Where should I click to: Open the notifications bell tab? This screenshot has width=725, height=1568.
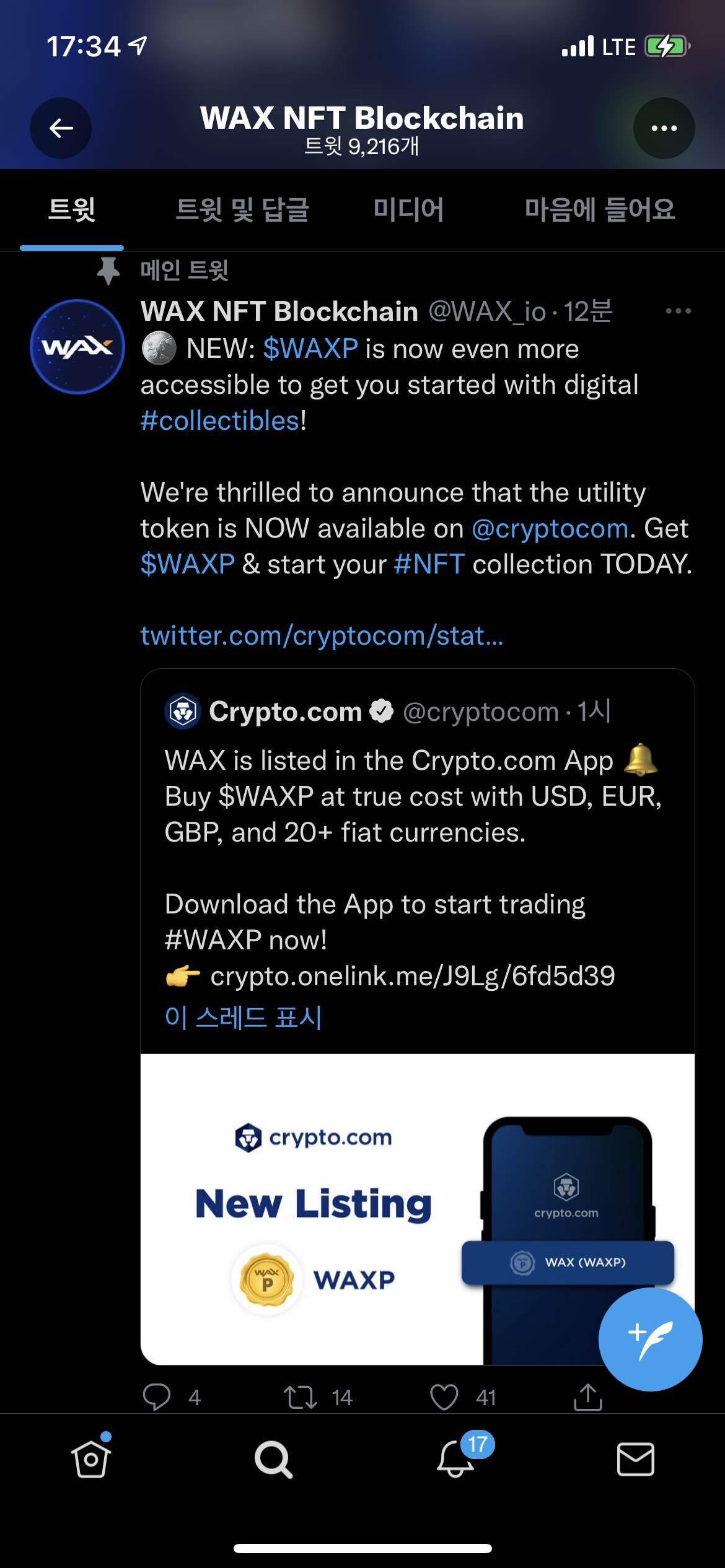456,1459
